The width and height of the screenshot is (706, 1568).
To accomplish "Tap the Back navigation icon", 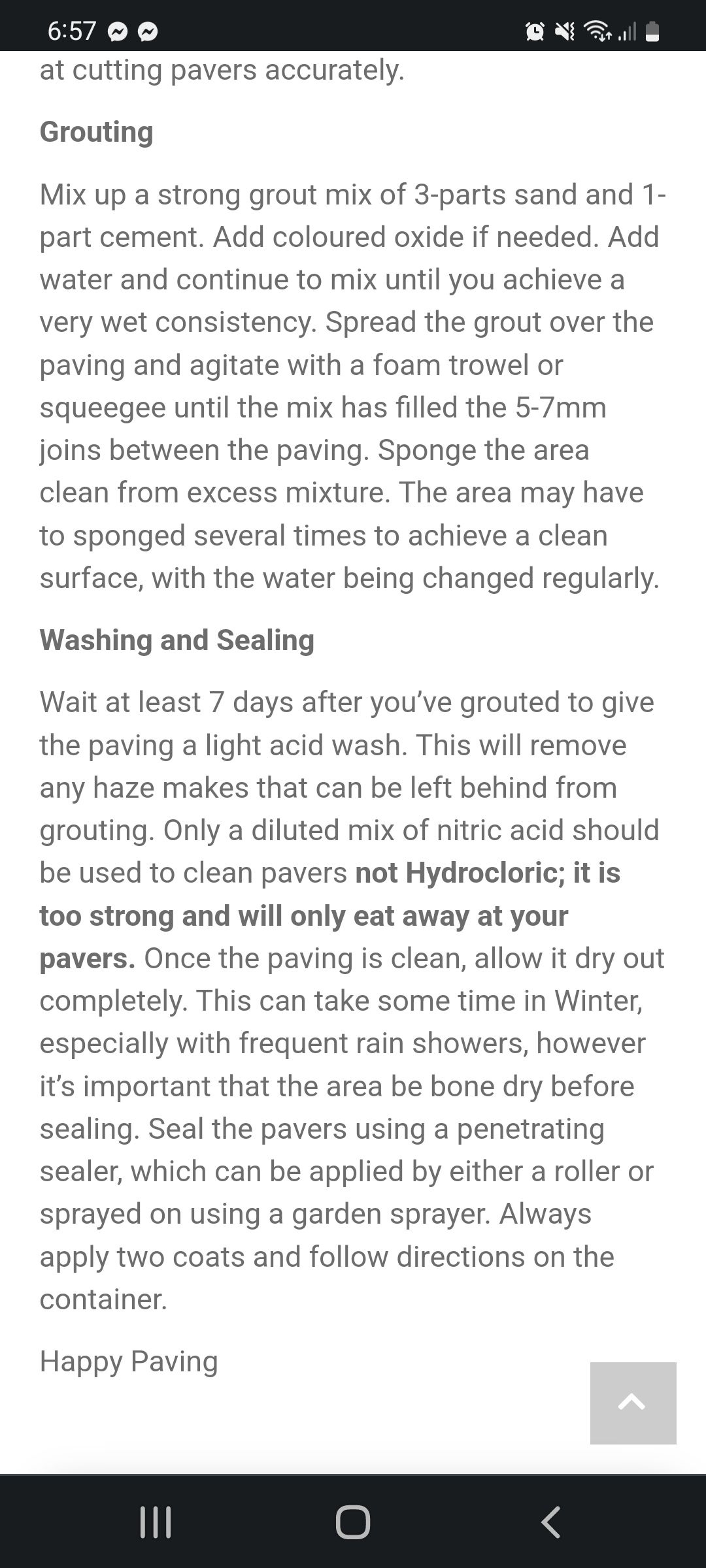I will [x=550, y=1522].
